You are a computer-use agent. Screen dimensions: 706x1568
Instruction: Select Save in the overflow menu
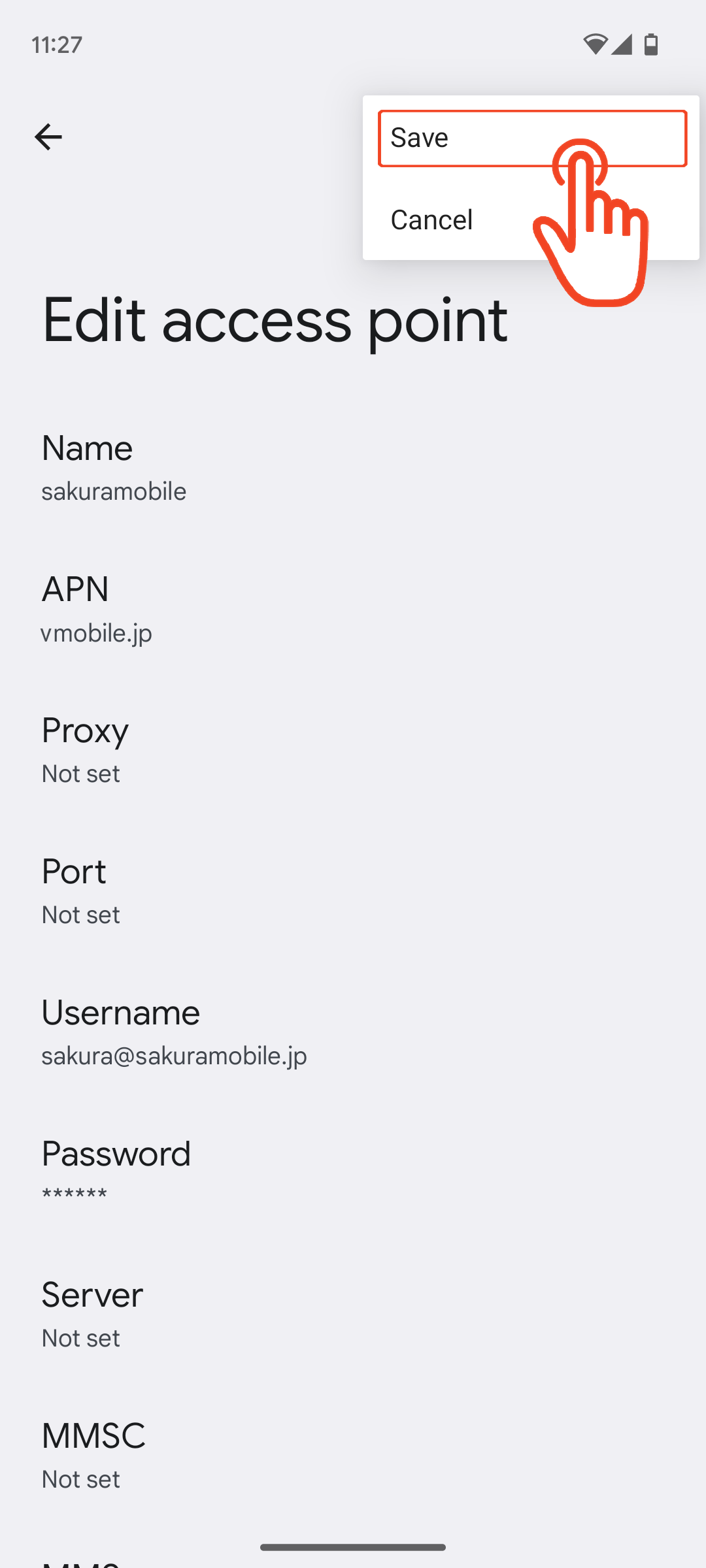point(531,138)
